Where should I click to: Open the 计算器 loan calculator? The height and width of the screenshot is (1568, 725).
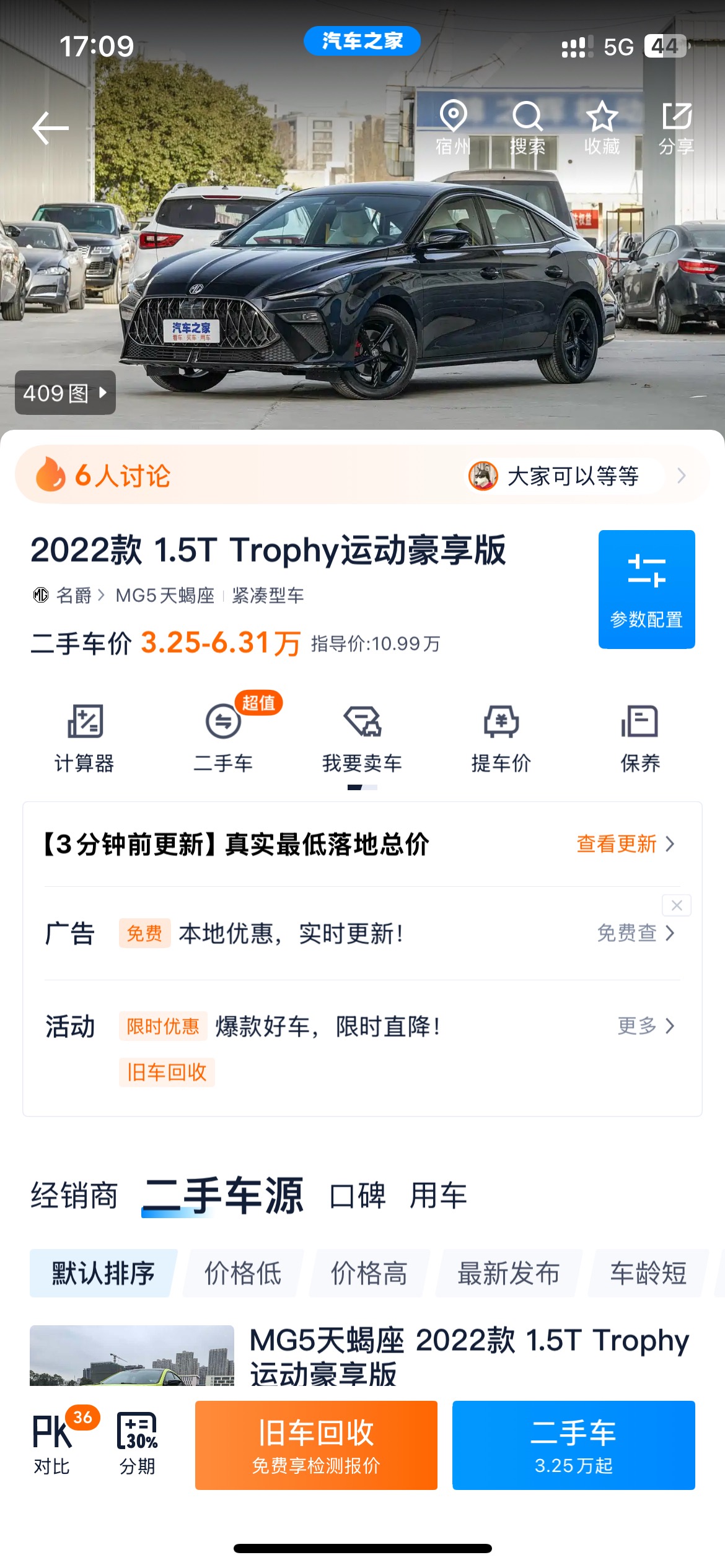point(84,738)
